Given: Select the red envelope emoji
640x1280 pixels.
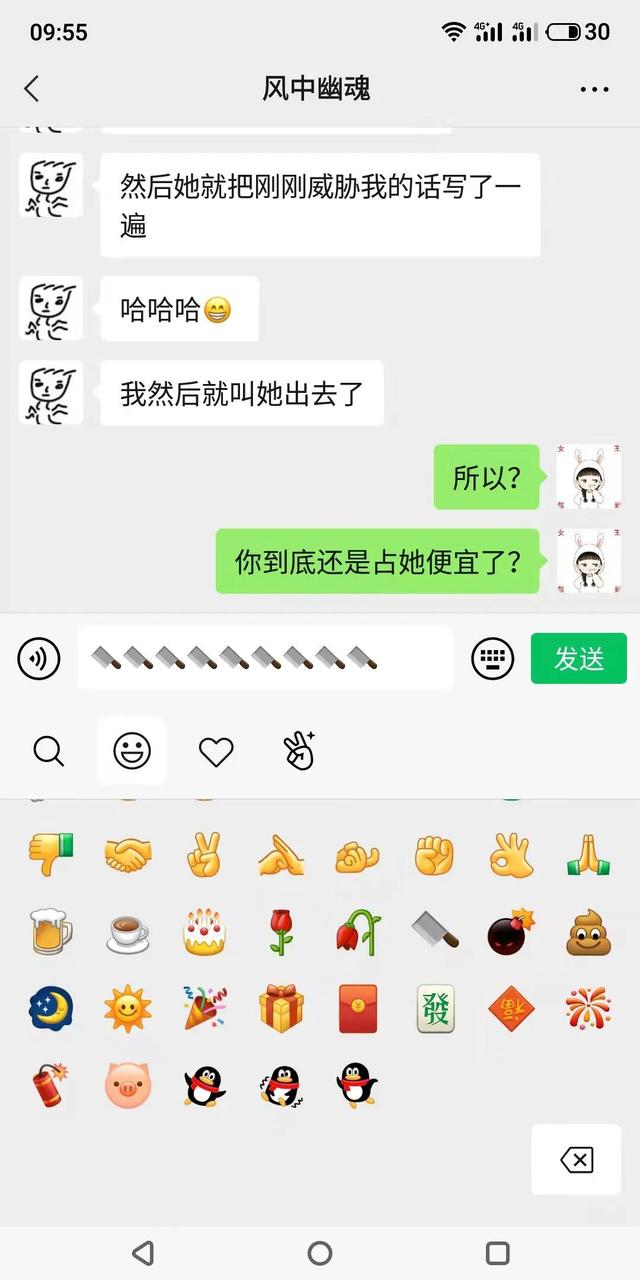Looking at the screenshot, I should click(358, 1009).
